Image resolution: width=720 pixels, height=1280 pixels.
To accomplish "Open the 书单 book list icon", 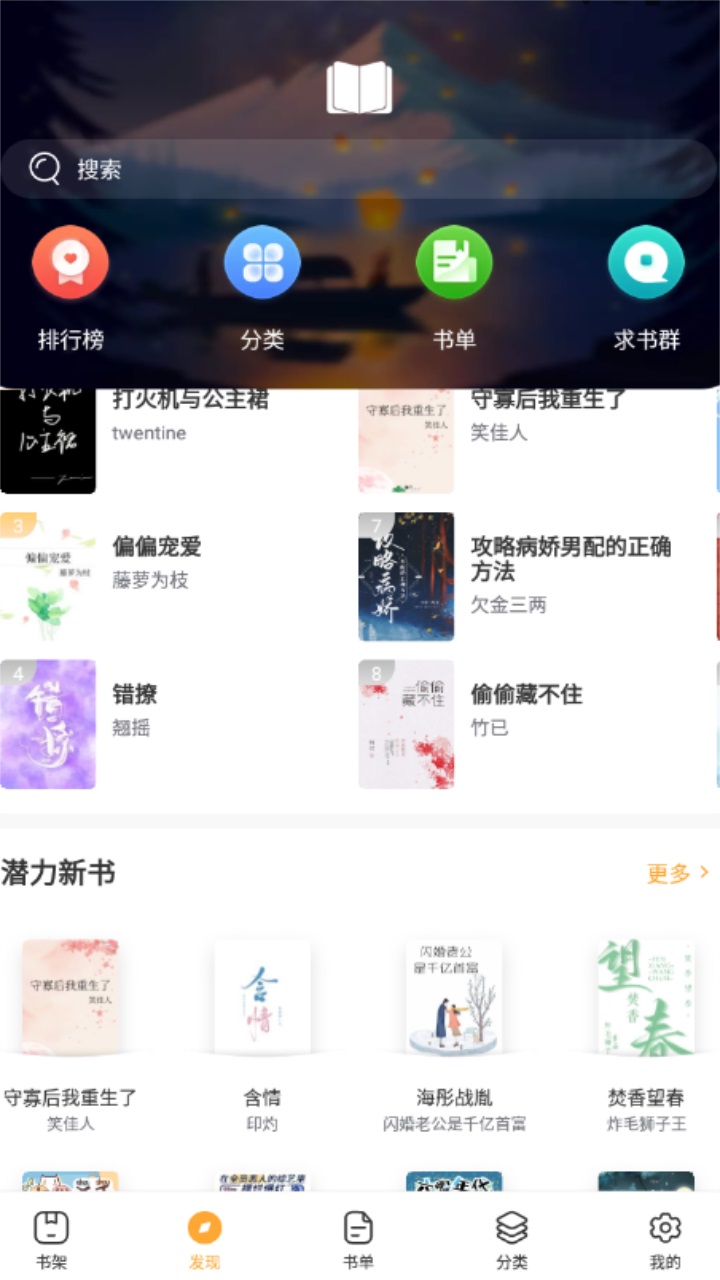I will 454,261.
